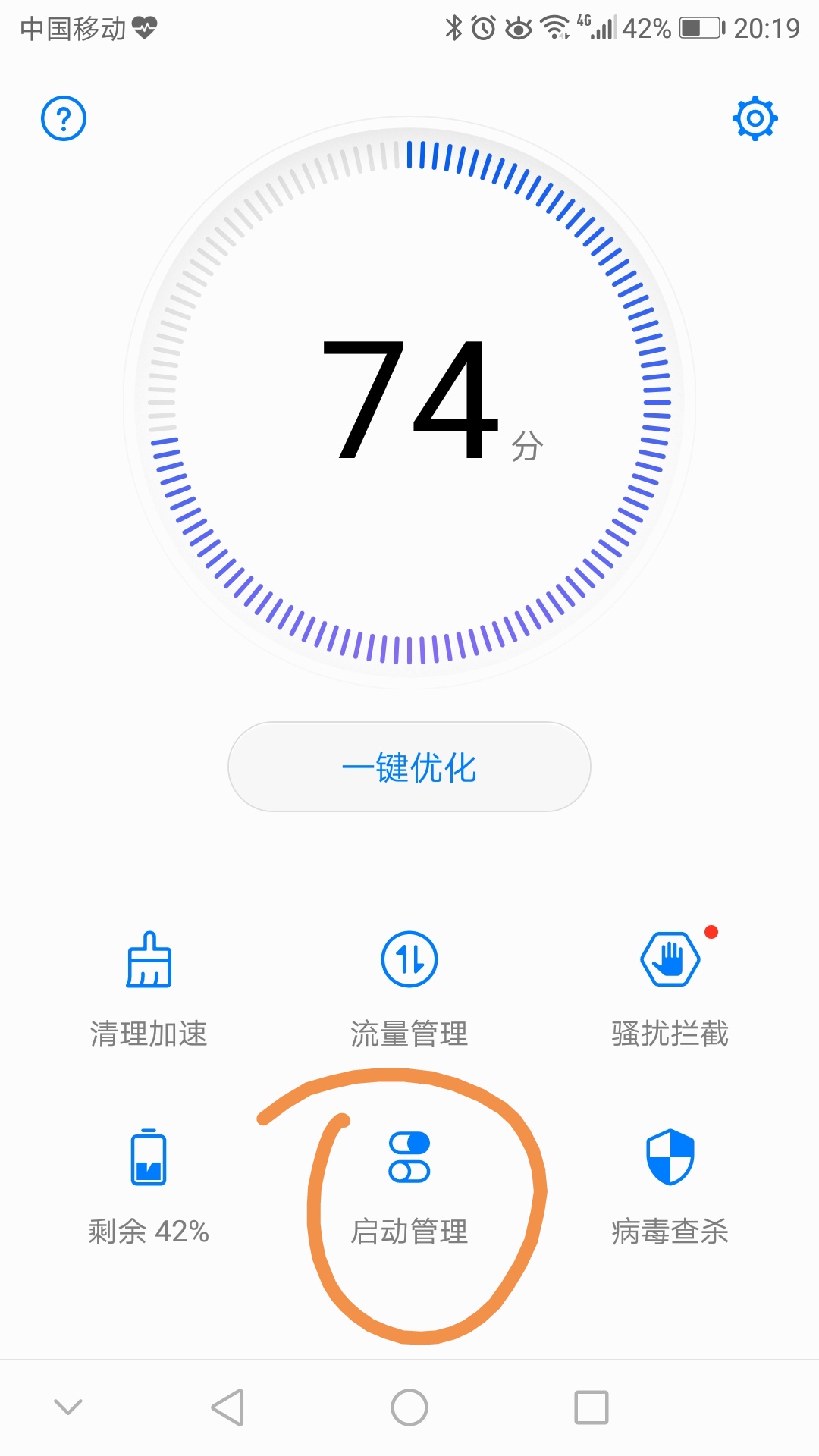Open phone manager settings via the gear icon
The image size is (819, 1456).
pyautogui.click(x=755, y=118)
